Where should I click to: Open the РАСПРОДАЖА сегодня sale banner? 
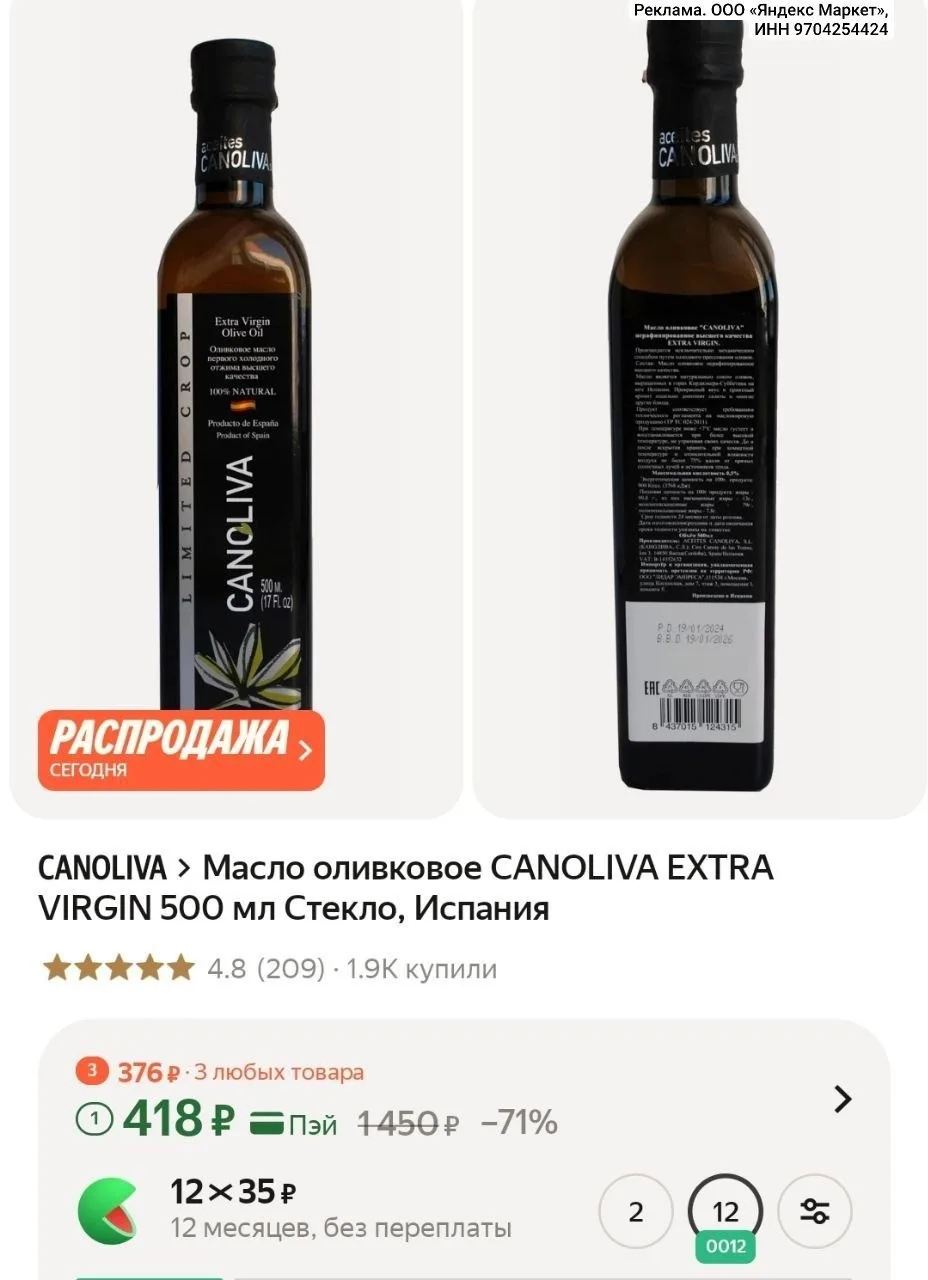tap(181, 750)
